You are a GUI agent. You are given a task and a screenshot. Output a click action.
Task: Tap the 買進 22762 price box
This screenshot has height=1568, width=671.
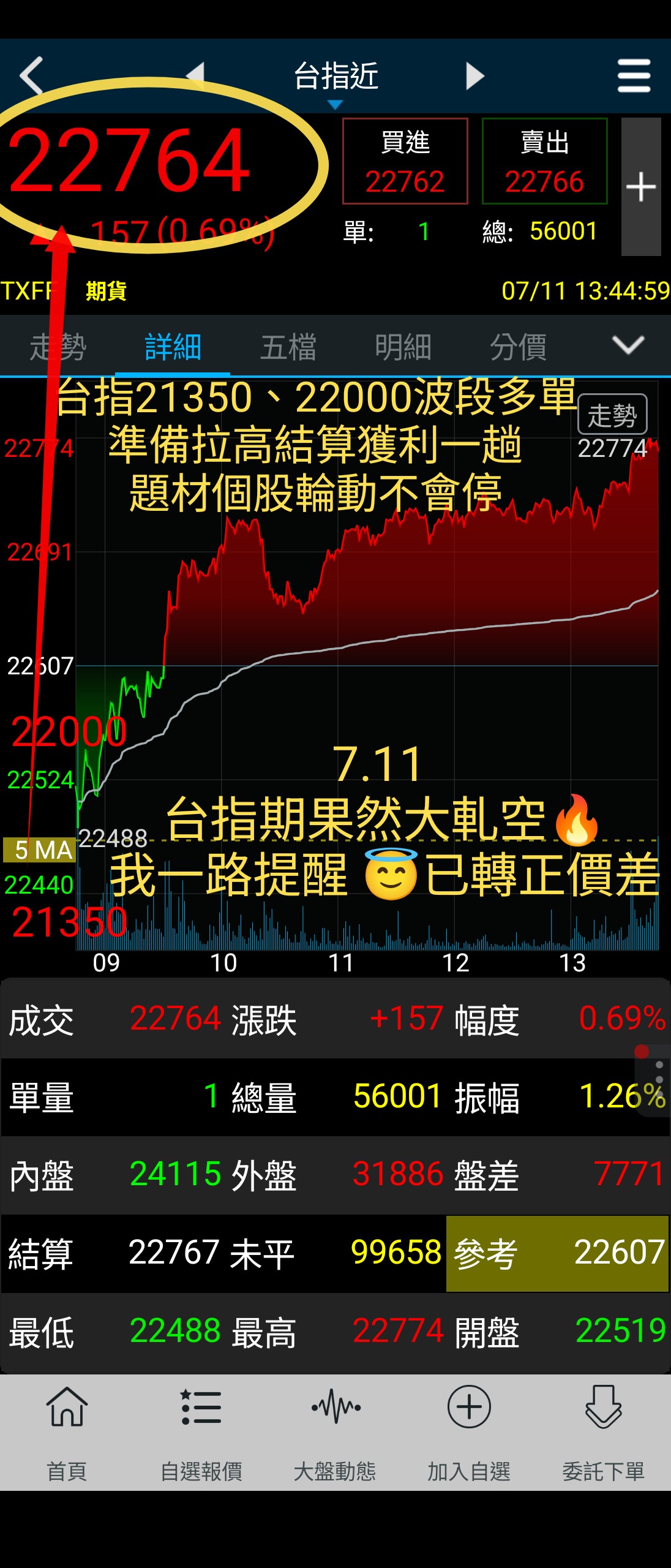pyautogui.click(x=405, y=161)
